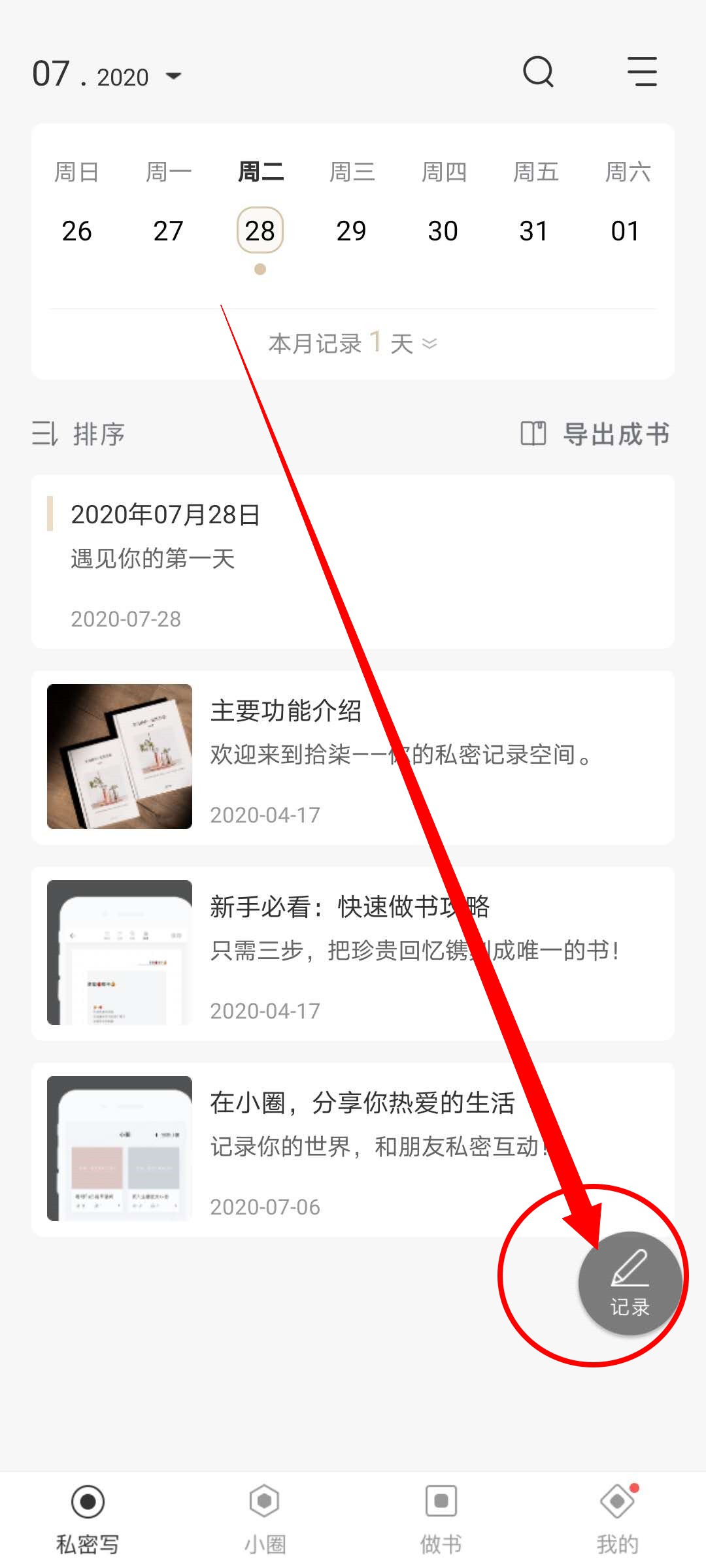Select date 30 in the calendar
Image resolution: width=706 pixels, height=1568 pixels.
(443, 231)
